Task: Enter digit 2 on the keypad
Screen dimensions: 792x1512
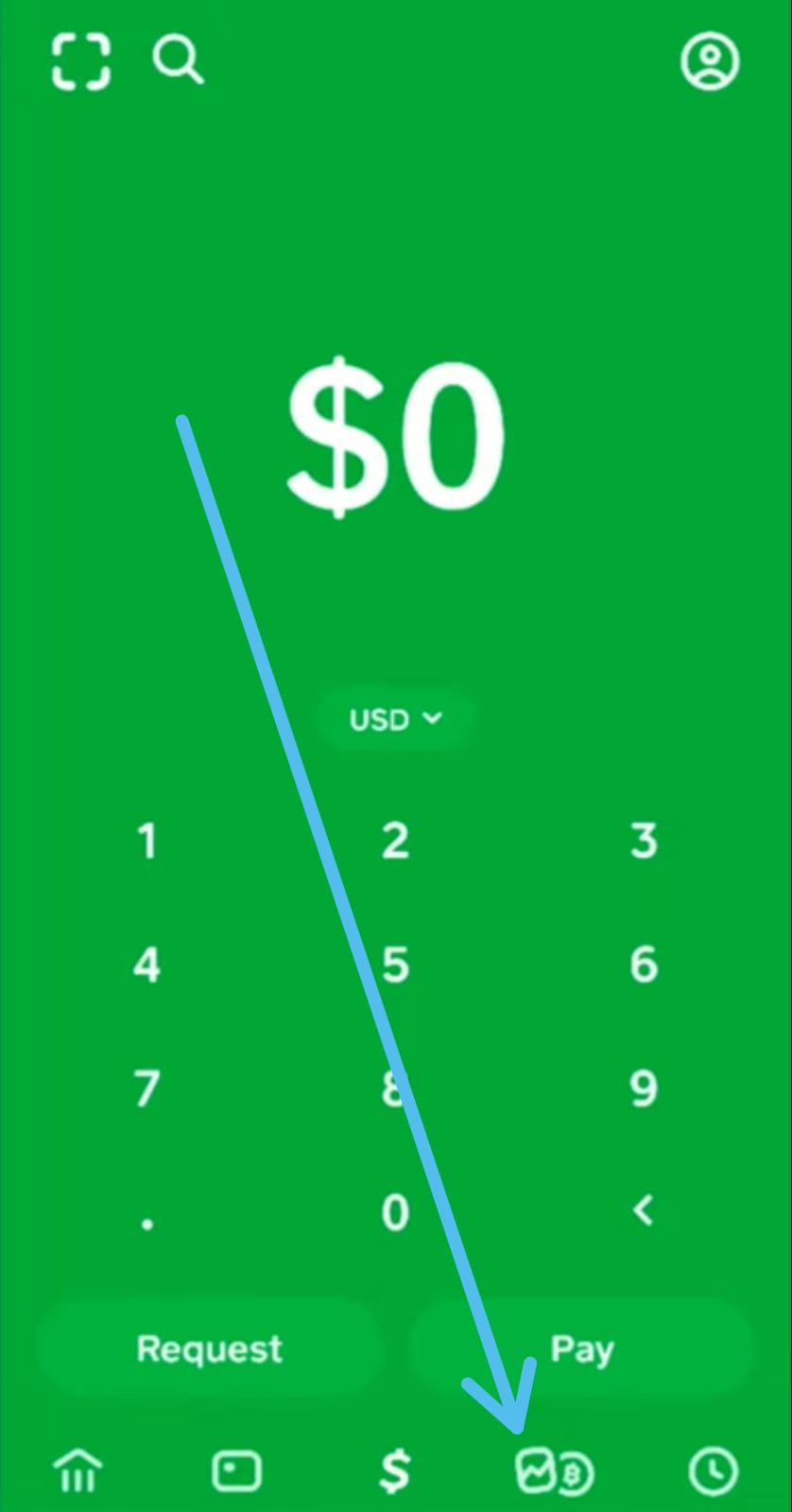Action: pos(395,841)
